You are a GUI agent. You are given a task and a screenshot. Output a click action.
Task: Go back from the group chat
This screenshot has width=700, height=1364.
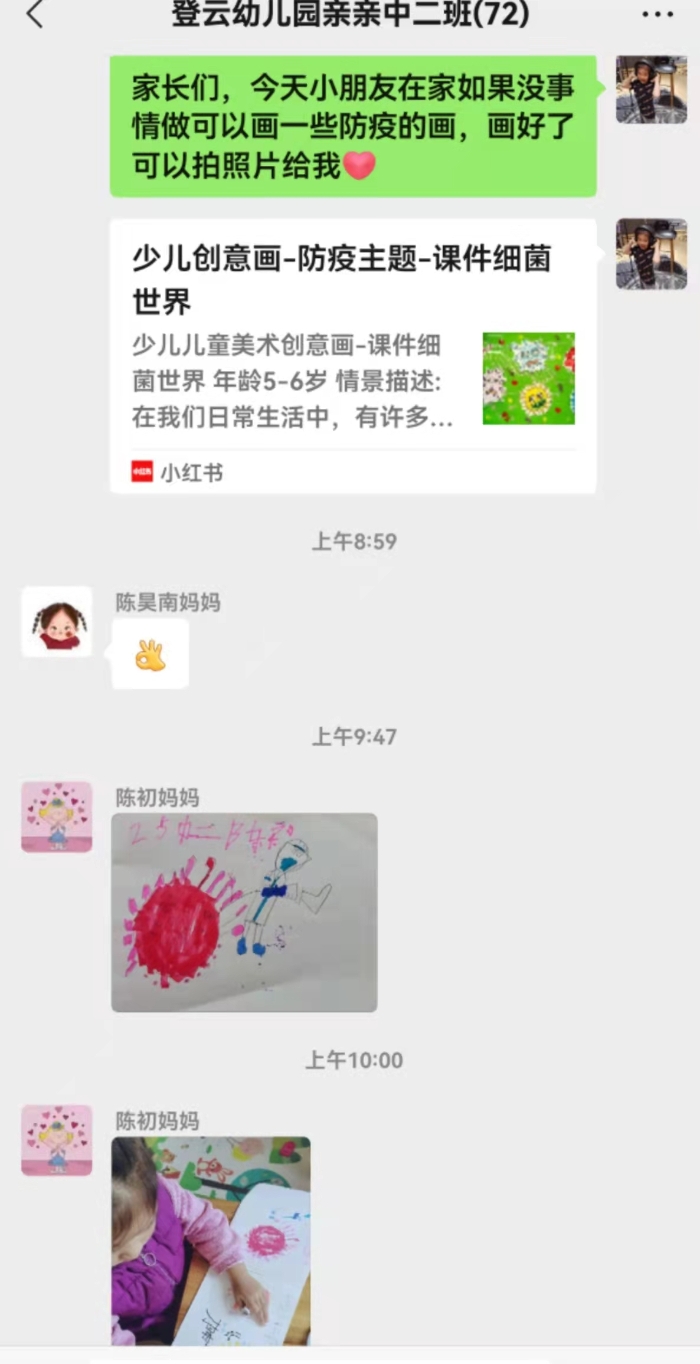[x=35, y=15]
